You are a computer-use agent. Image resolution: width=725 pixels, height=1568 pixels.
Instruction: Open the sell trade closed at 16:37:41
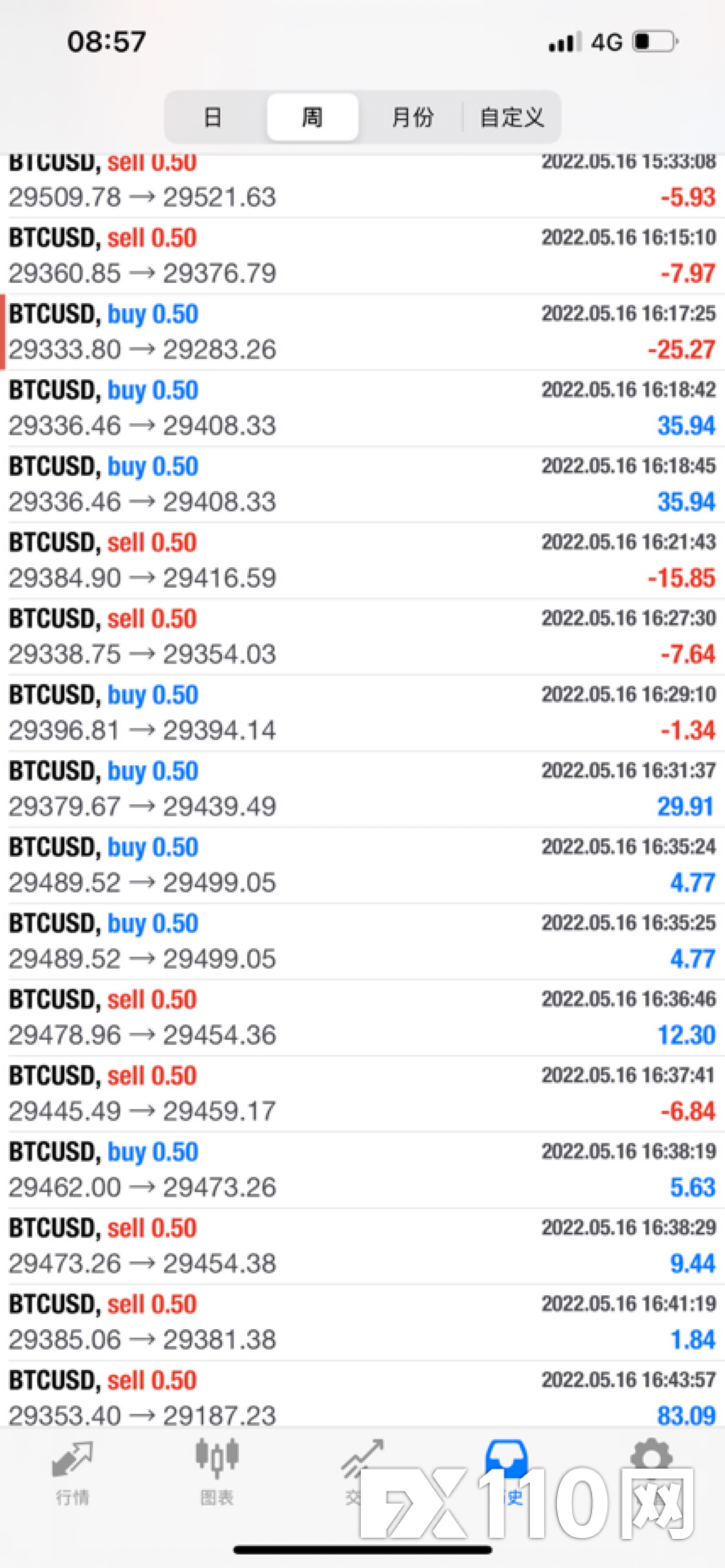pyautogui.click(x=362, y=1094)
